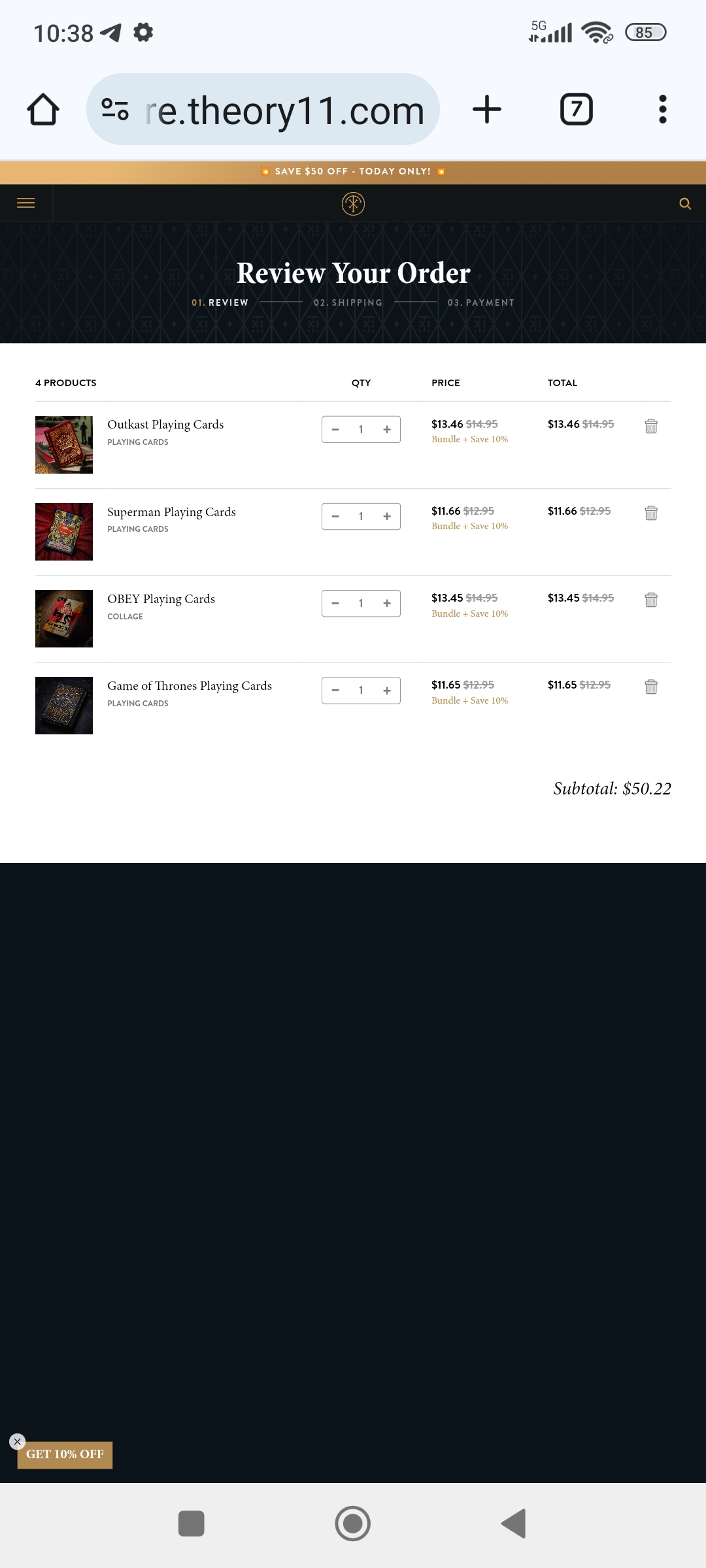Decrease Superman Playing Cards quantity
This screenshot has height=1568, width=706.
[x=335, y=516]
